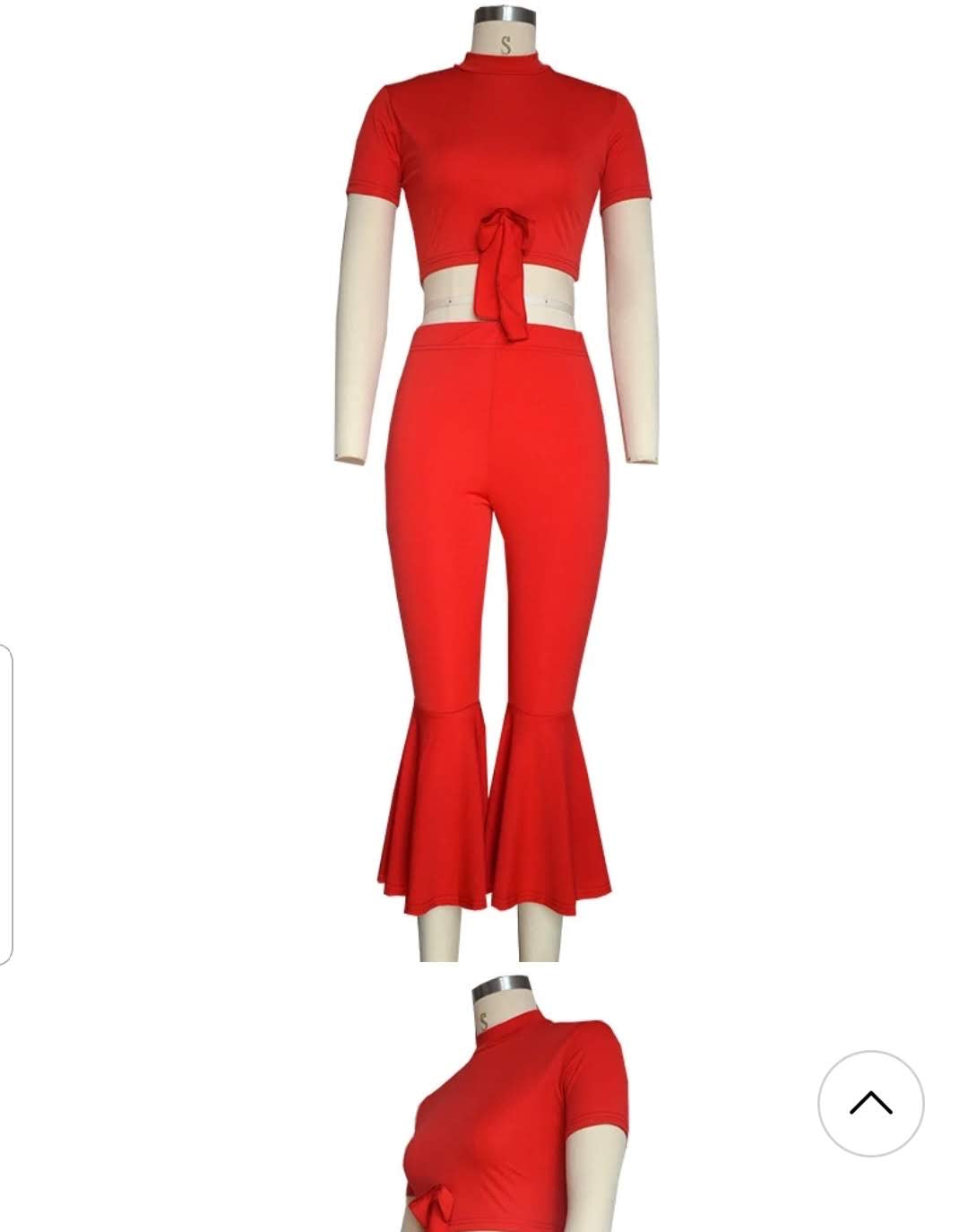968x1232 pixels.
Task: Tap the back-to-top arrow button
Action: pyautogui.click(x=870, y=1103)
